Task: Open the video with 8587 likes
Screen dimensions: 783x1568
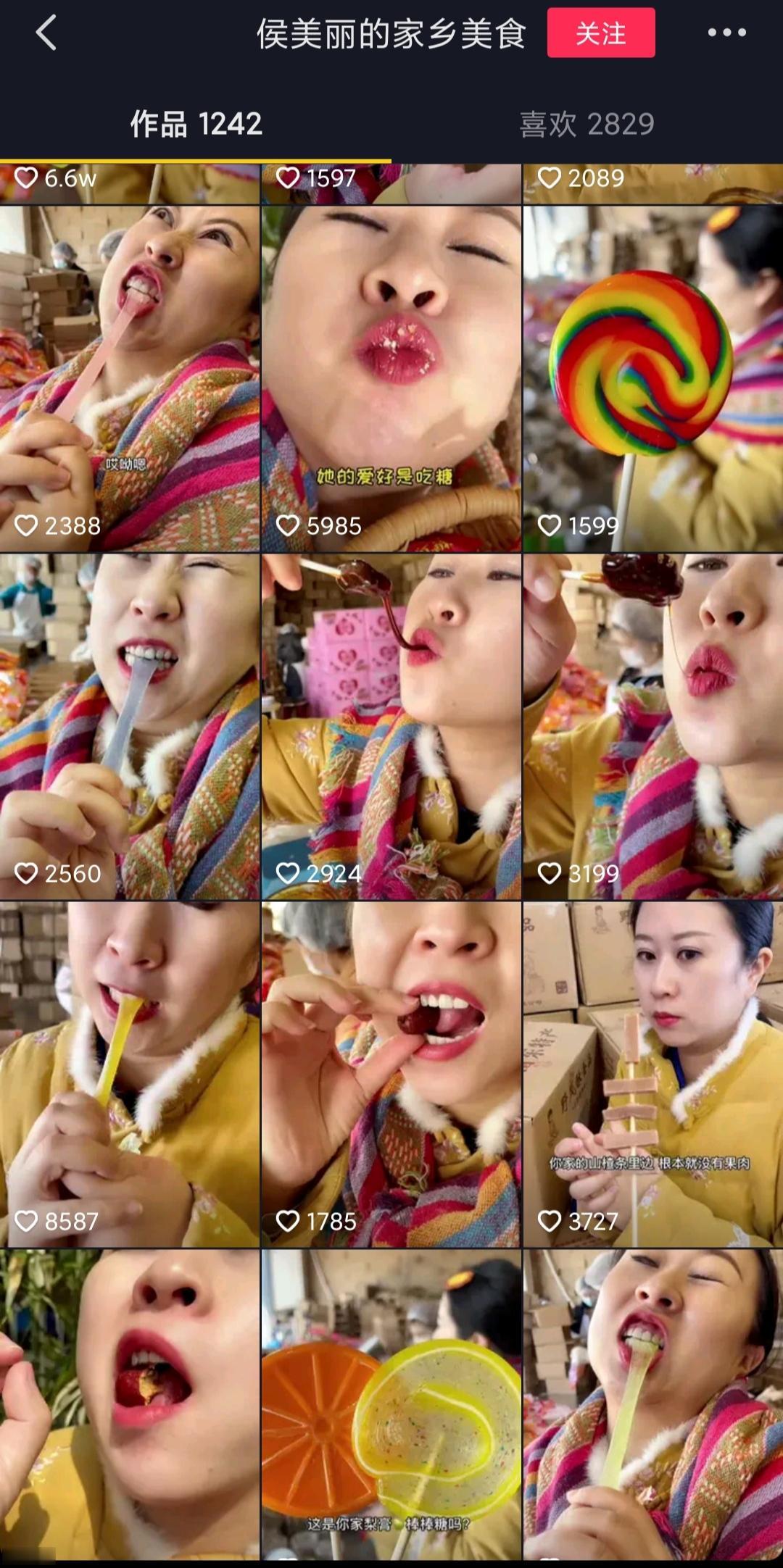Action: (x=130, y=1074)
